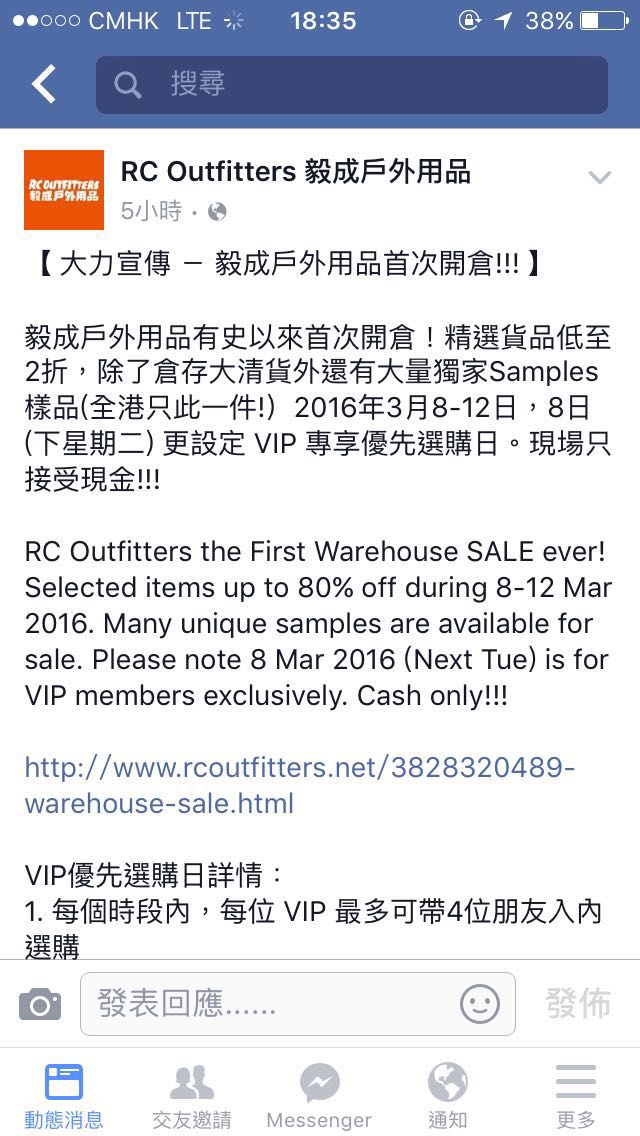Image resolution: width=640 pixels, height=1136 pixels.
Task: Switch to the 交友邀請 tab
Action: pos(192,1096)
